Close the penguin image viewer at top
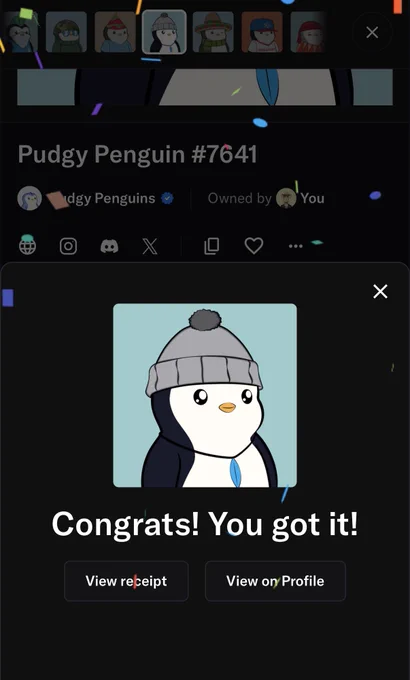 coord(372,33)
